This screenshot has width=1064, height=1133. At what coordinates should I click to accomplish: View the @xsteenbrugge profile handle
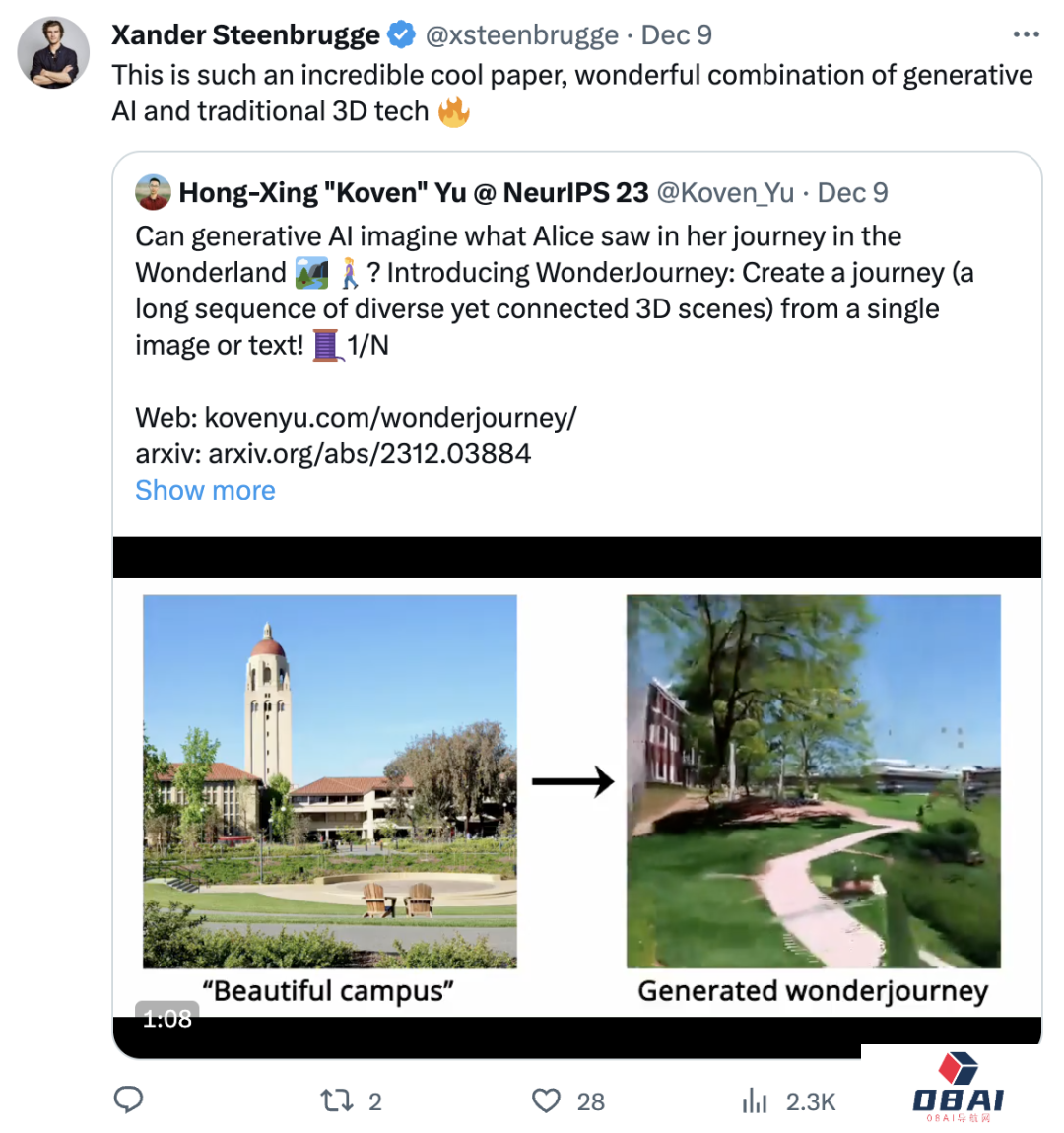(x=521, y=35)
